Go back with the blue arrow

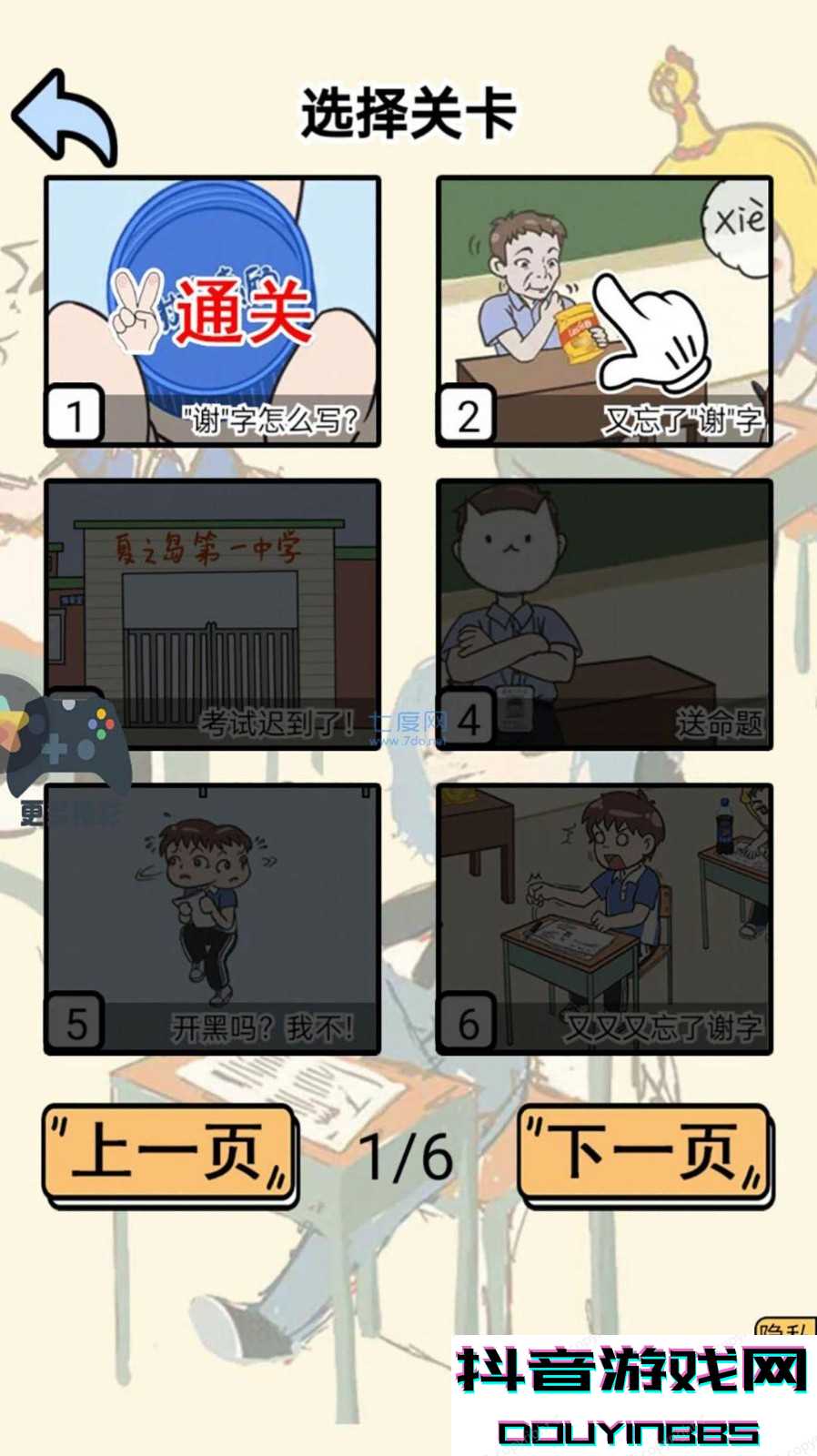click(65, 116)
